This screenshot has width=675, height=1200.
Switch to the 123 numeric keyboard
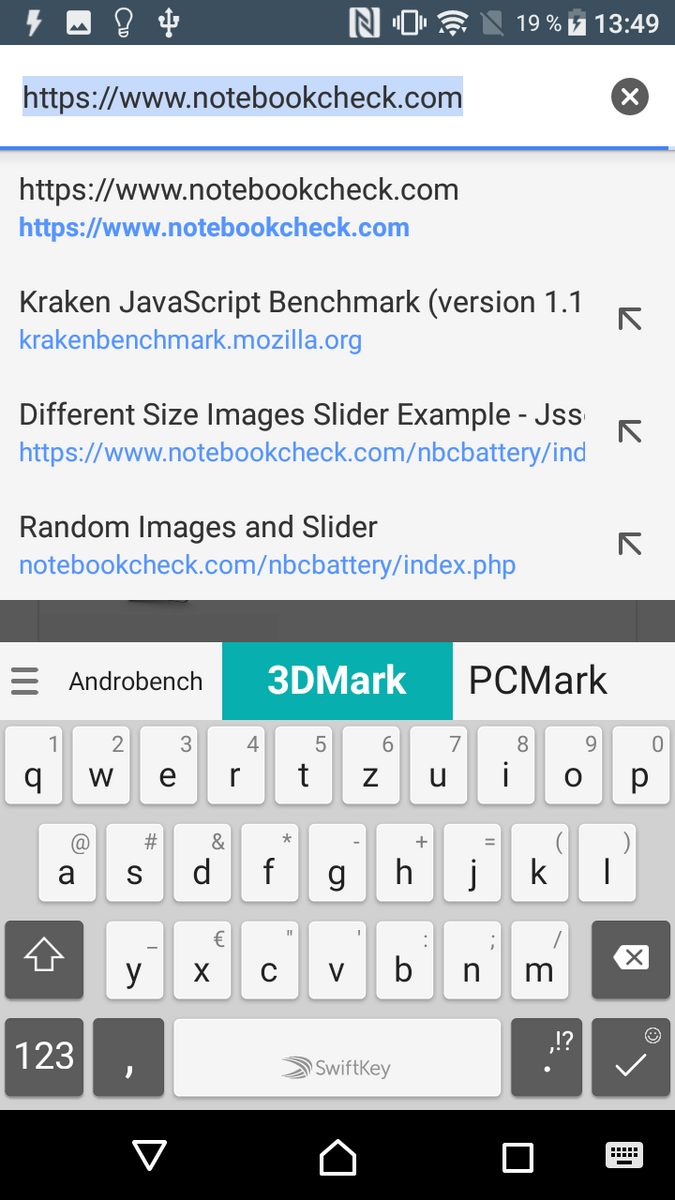tap(44, 1059)
